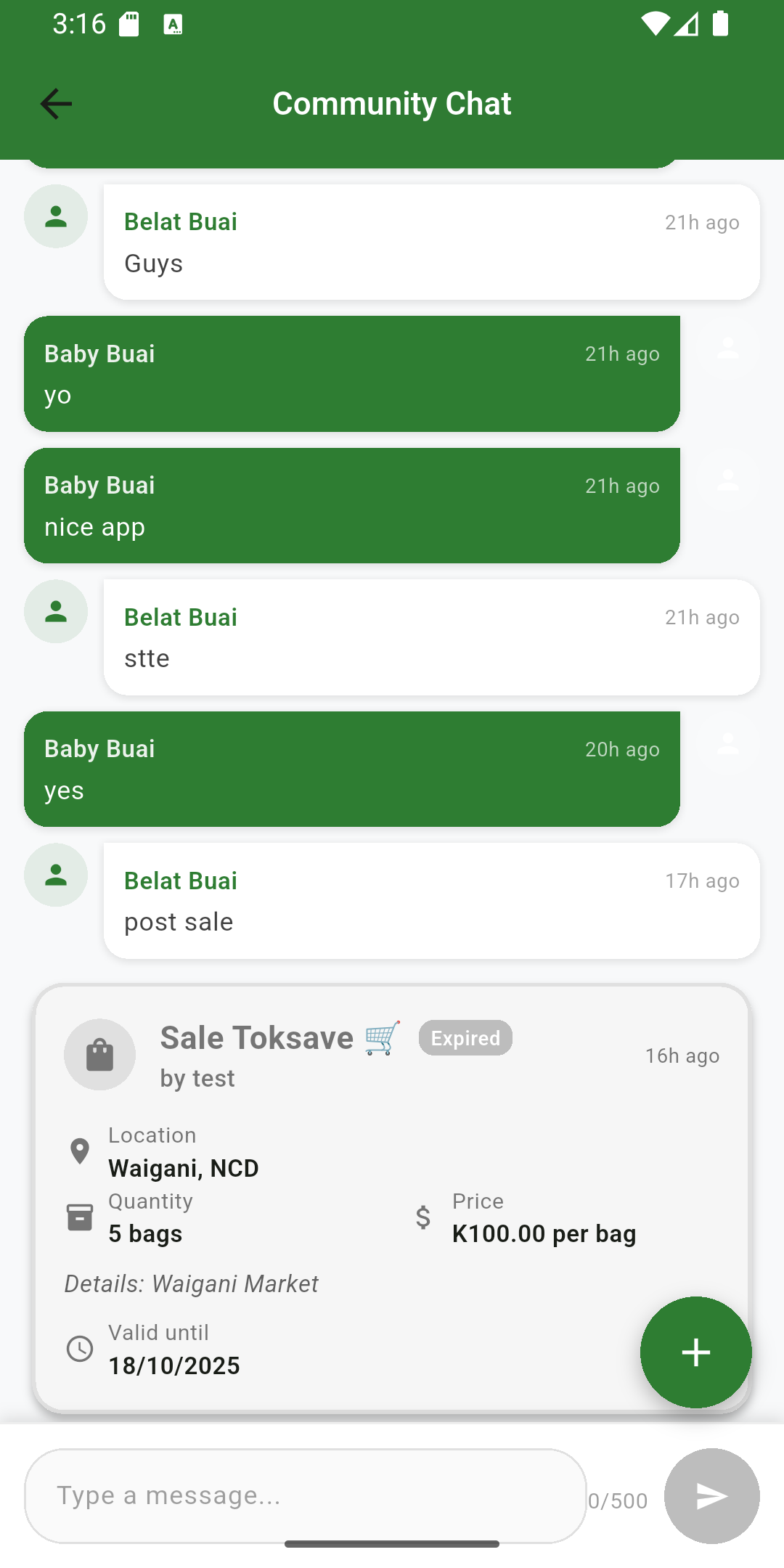This screenshot has height=1568, width=784.
Task: Select the location pin icon near Waigani, NCD
Action: pyautogui.click(x=79, y=1151)
